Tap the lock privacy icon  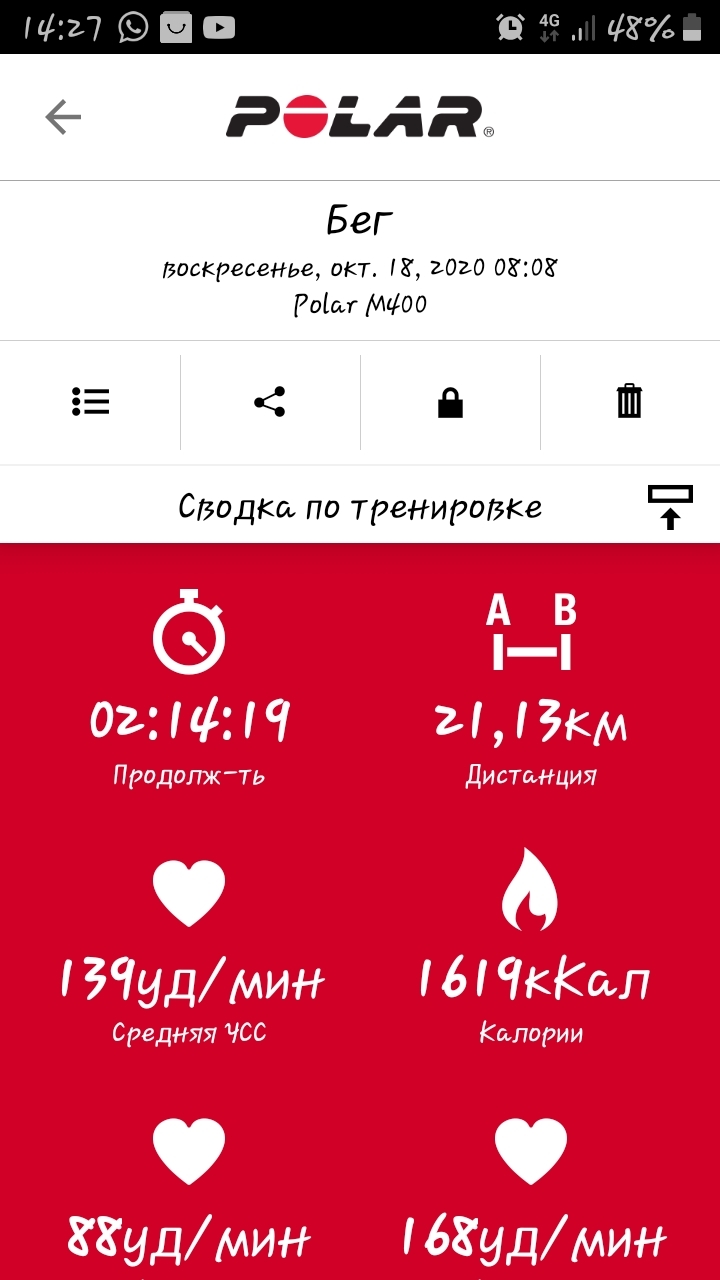point(450,402)
